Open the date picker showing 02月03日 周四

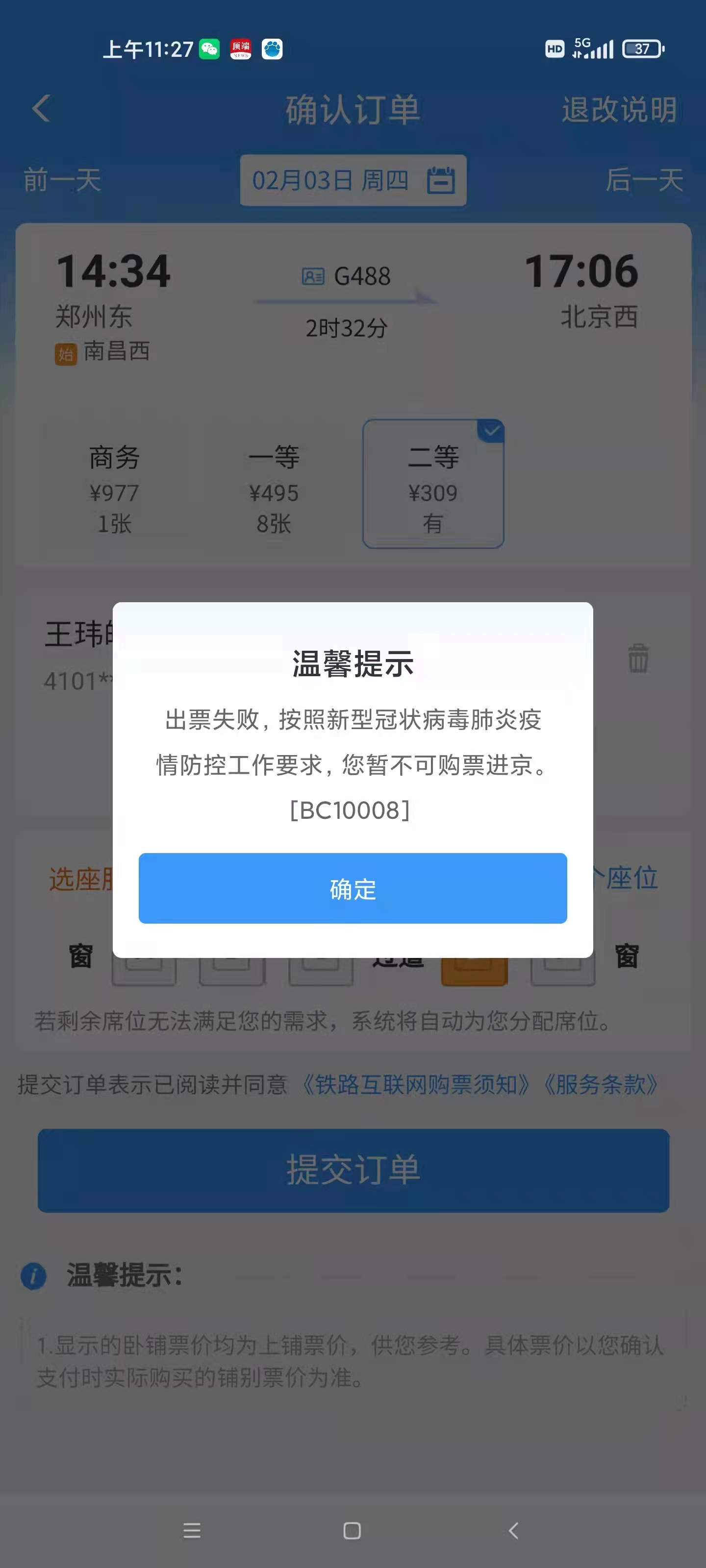pos(353,181)
